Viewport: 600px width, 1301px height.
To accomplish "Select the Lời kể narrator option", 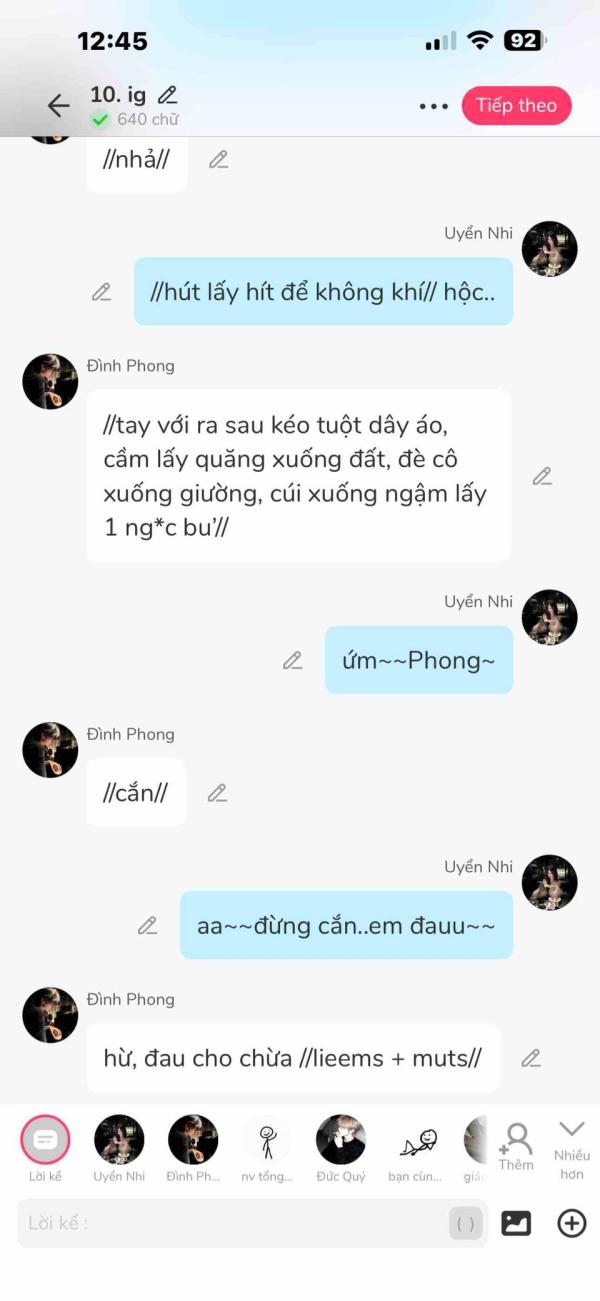I will (x=45, y=1140).
